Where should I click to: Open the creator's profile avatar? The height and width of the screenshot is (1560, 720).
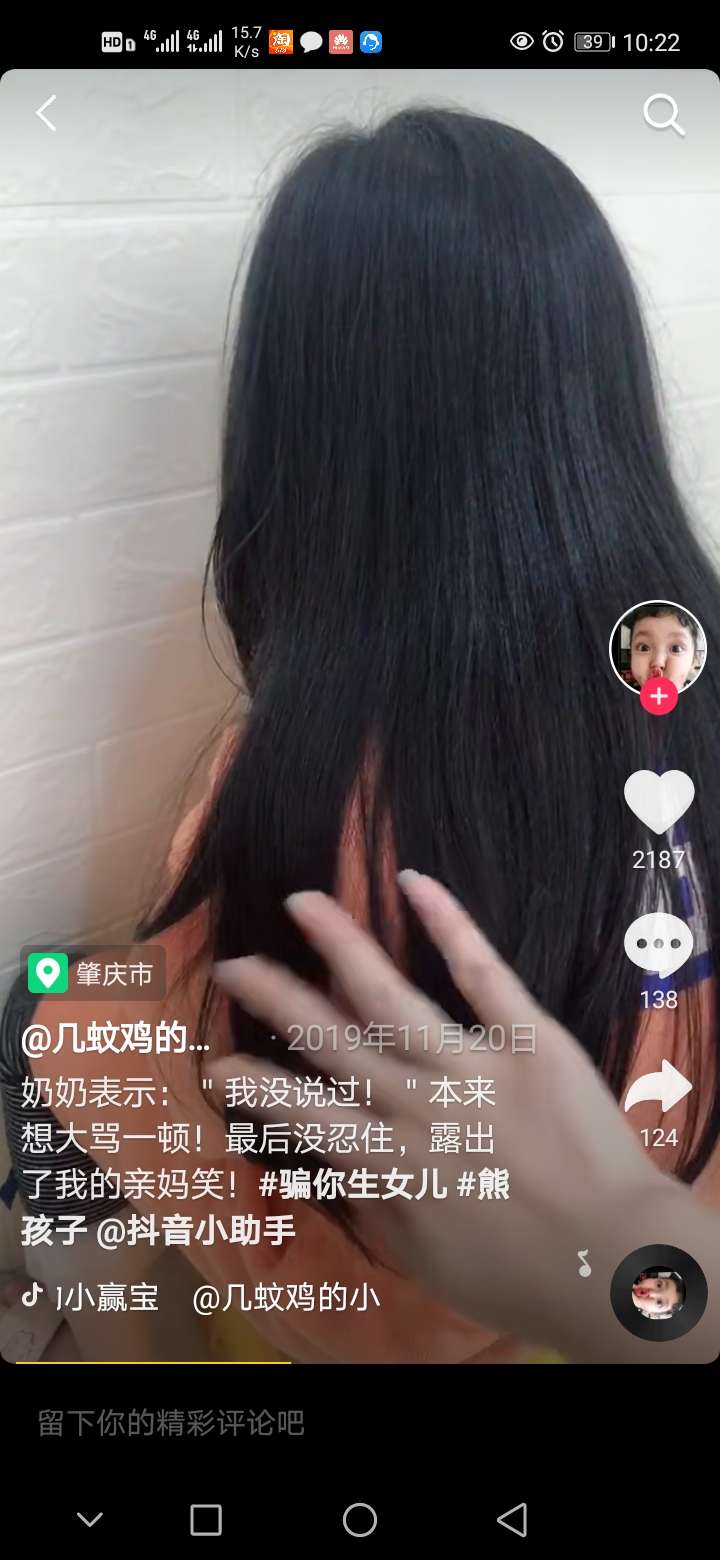(x=657, y=647)
